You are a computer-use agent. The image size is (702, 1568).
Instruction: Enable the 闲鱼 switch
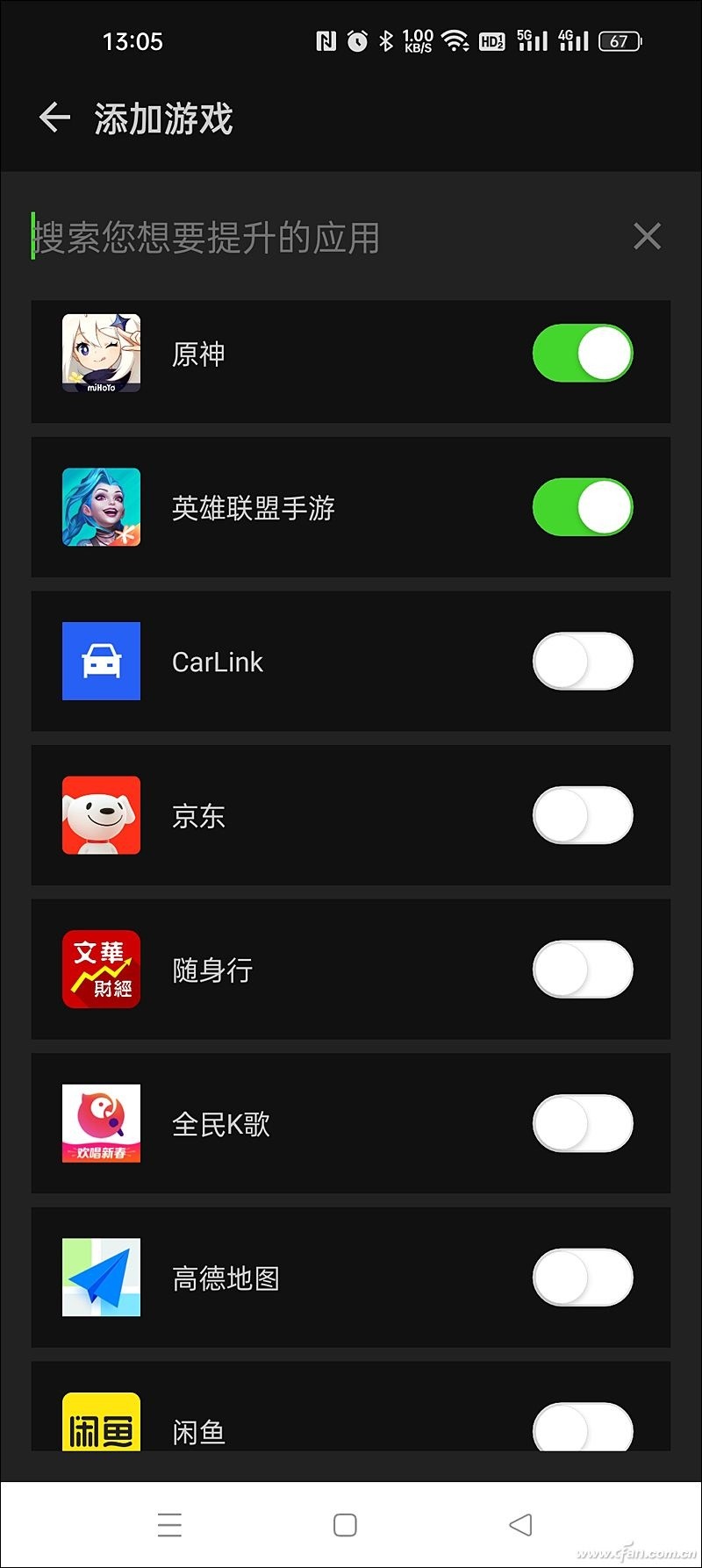click(x=583, y=1427)
